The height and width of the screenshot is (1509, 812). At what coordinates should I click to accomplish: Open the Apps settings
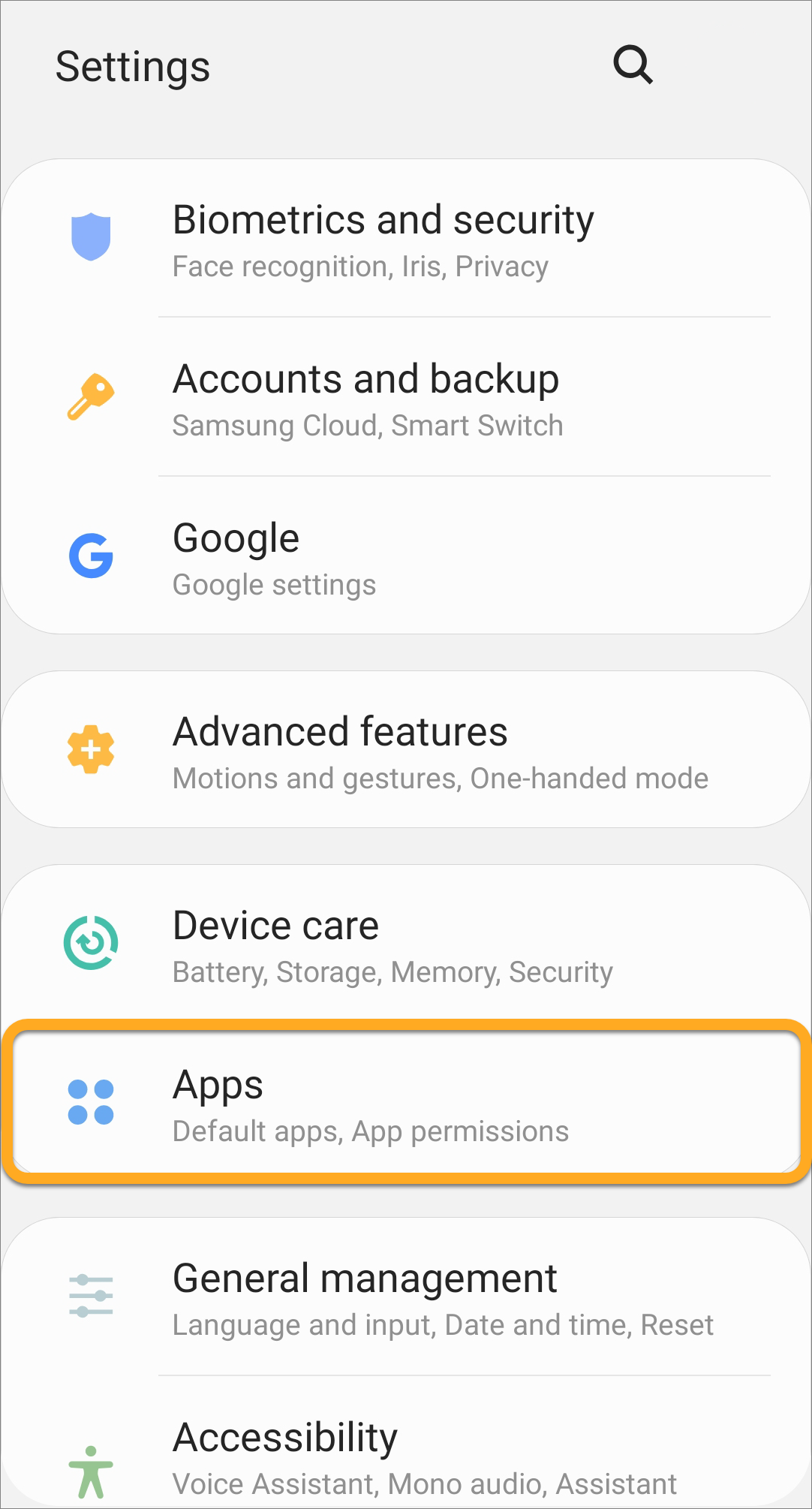pos(405,1104)
